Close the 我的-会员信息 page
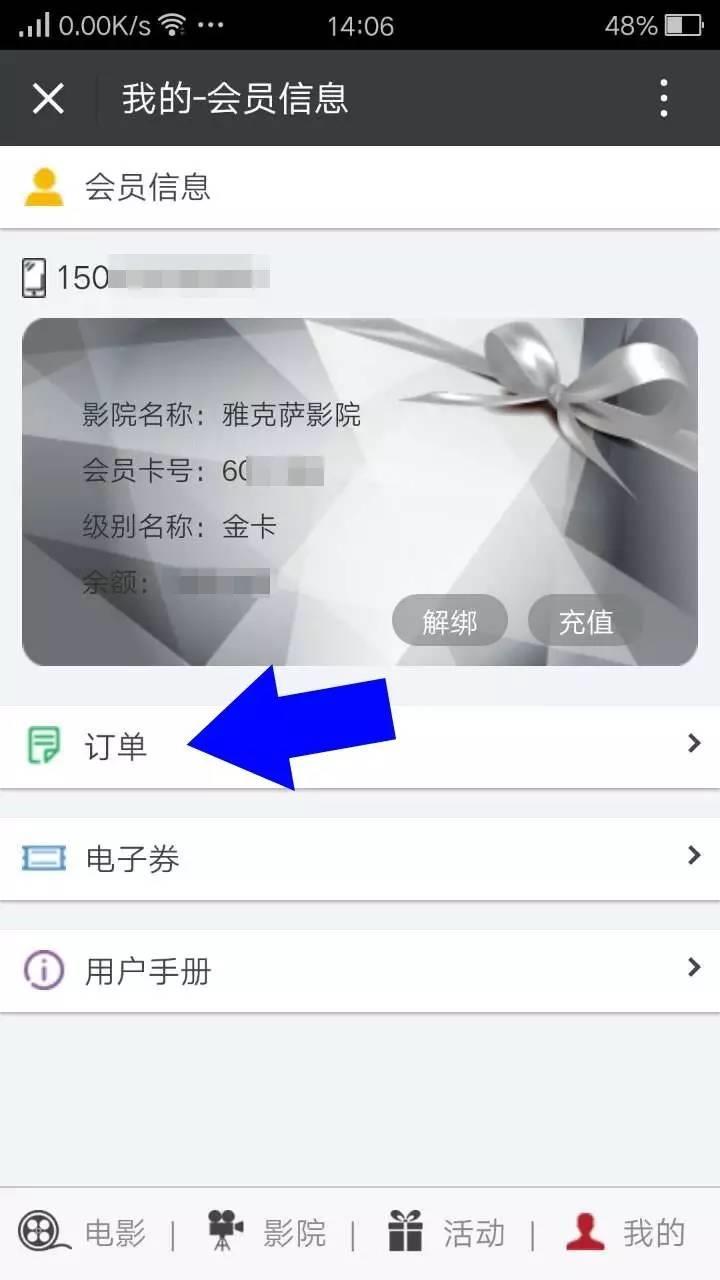This screenshot has width=720, height=1280. tap(48, 98)
